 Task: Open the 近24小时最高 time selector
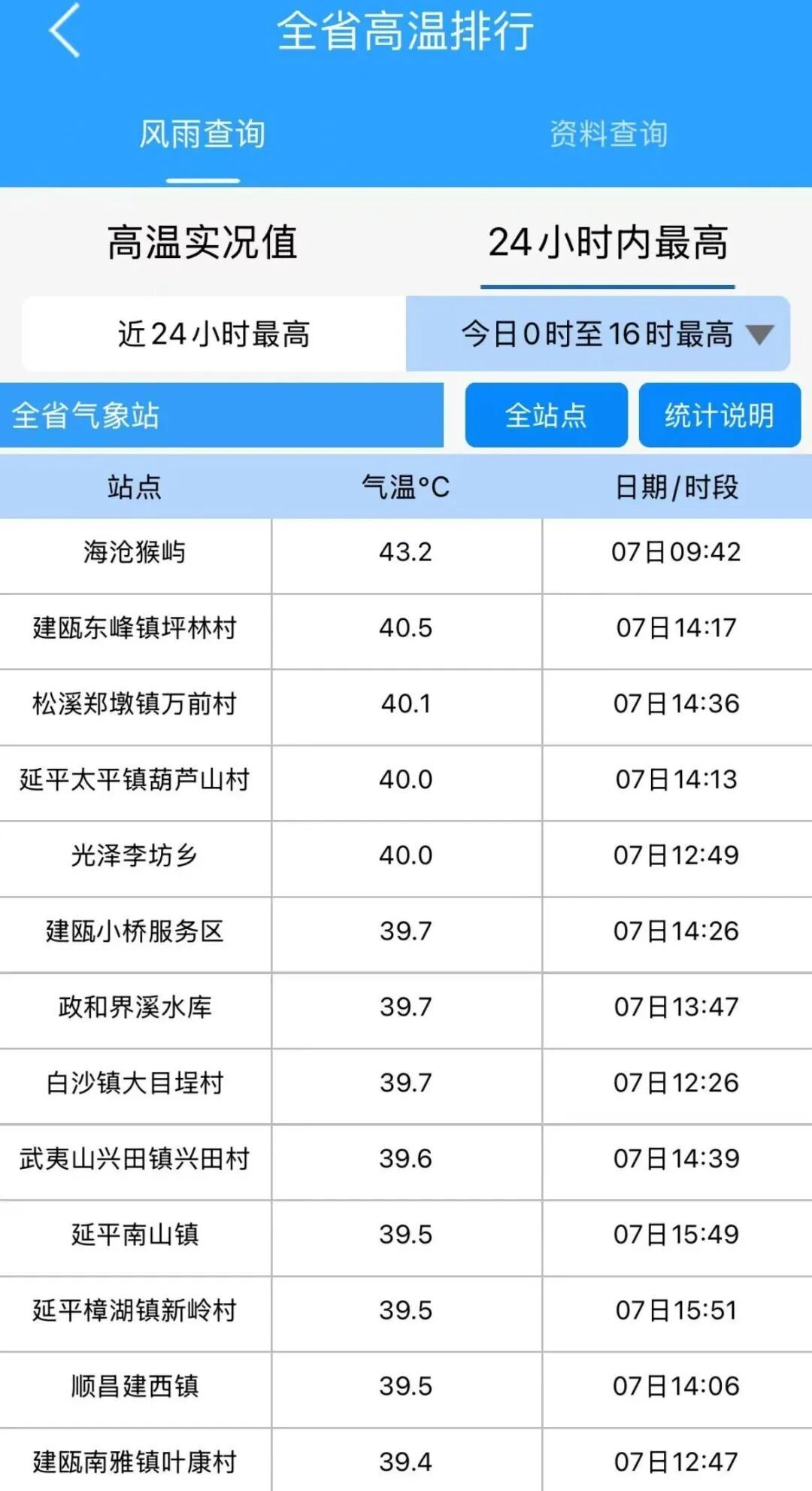(214, 336)
